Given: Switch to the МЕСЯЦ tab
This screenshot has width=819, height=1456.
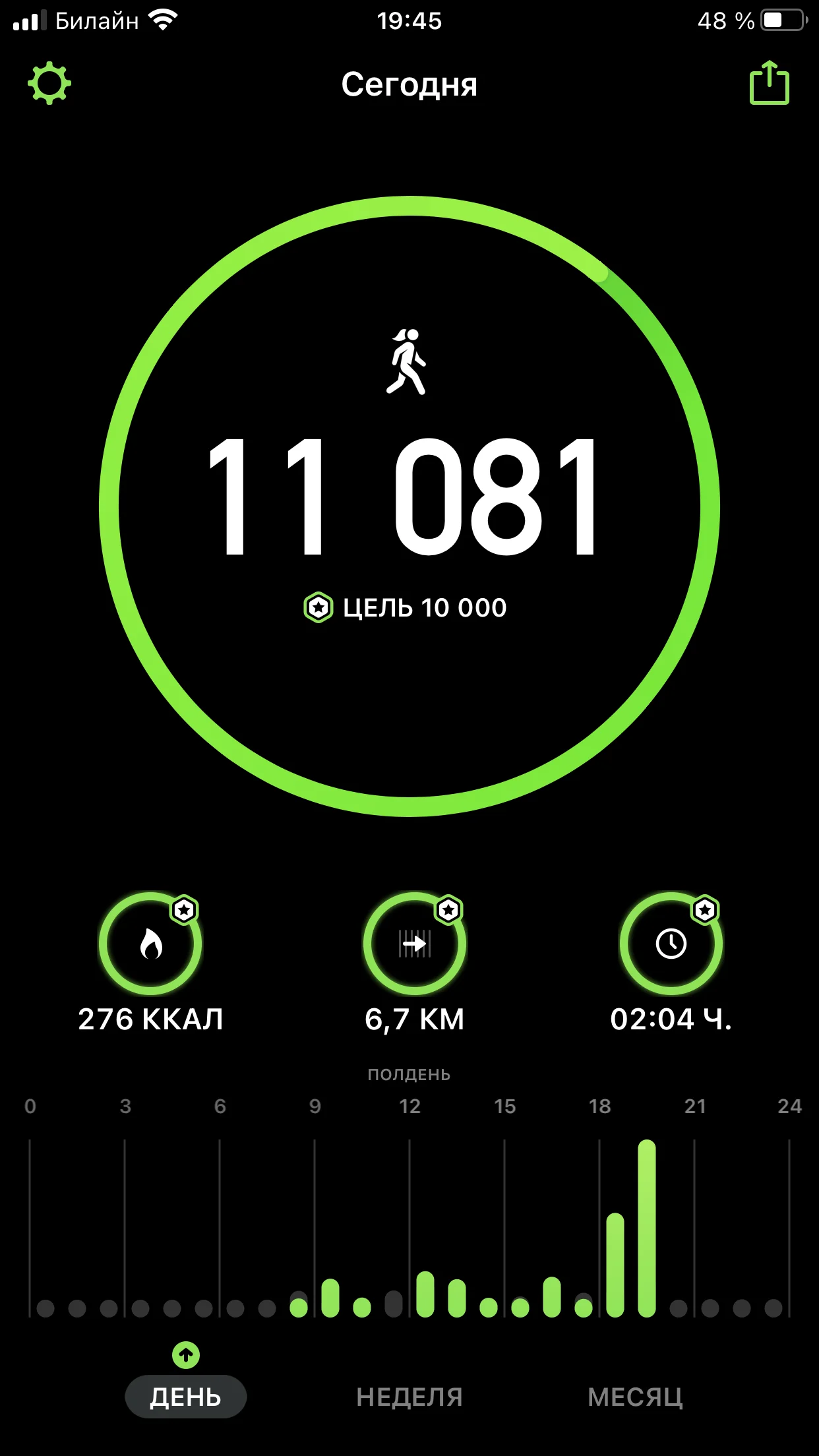Looking at the screenshot, I should [x=635, y=1397].
